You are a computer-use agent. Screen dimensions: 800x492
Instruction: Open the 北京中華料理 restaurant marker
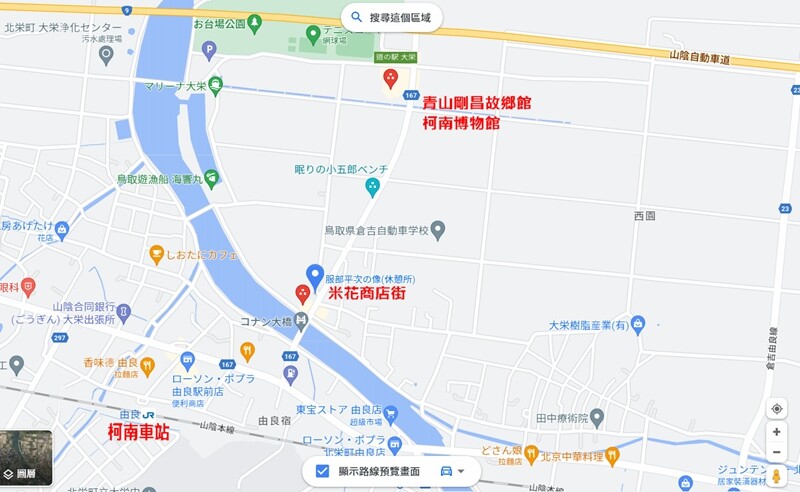(612, 456)
